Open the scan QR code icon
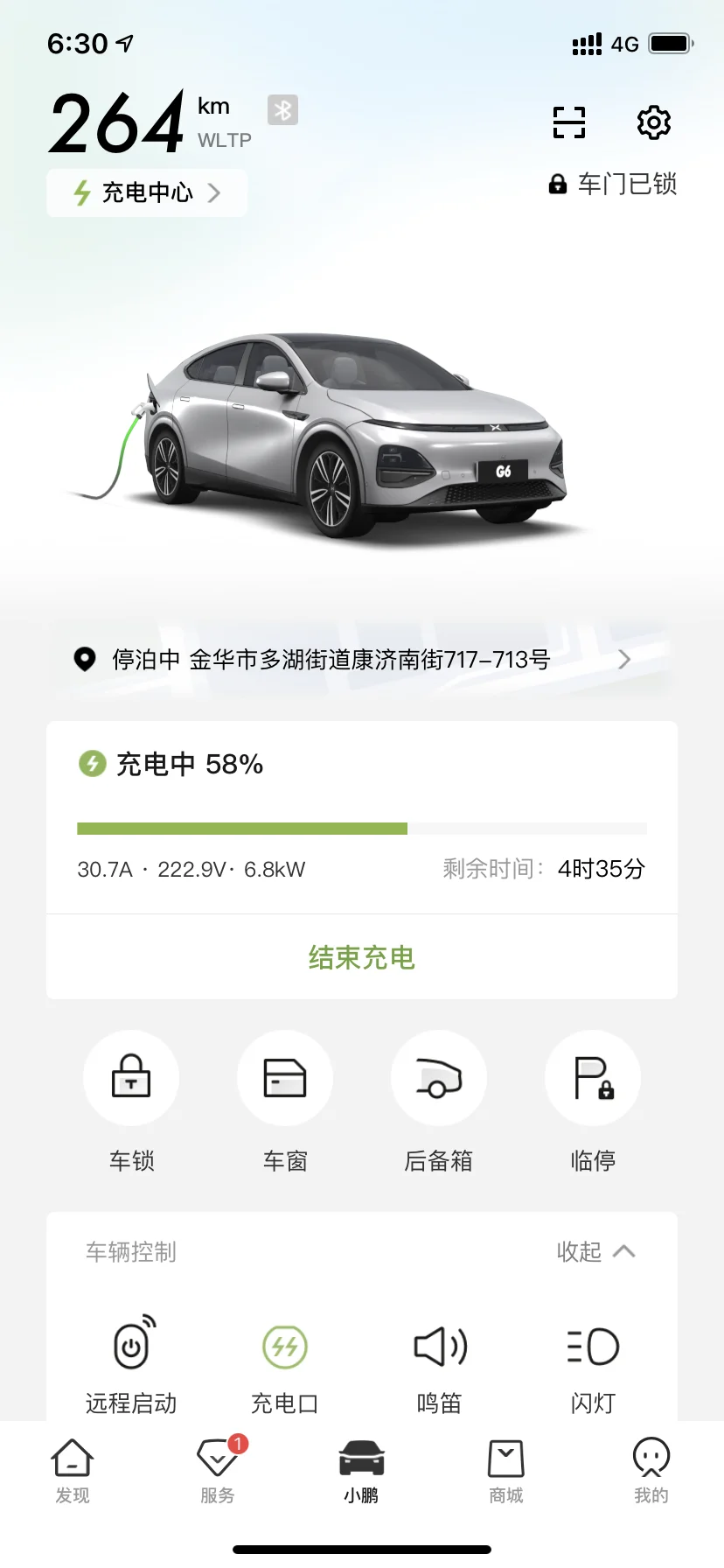724x1568 pixels. tap(568, 122)
